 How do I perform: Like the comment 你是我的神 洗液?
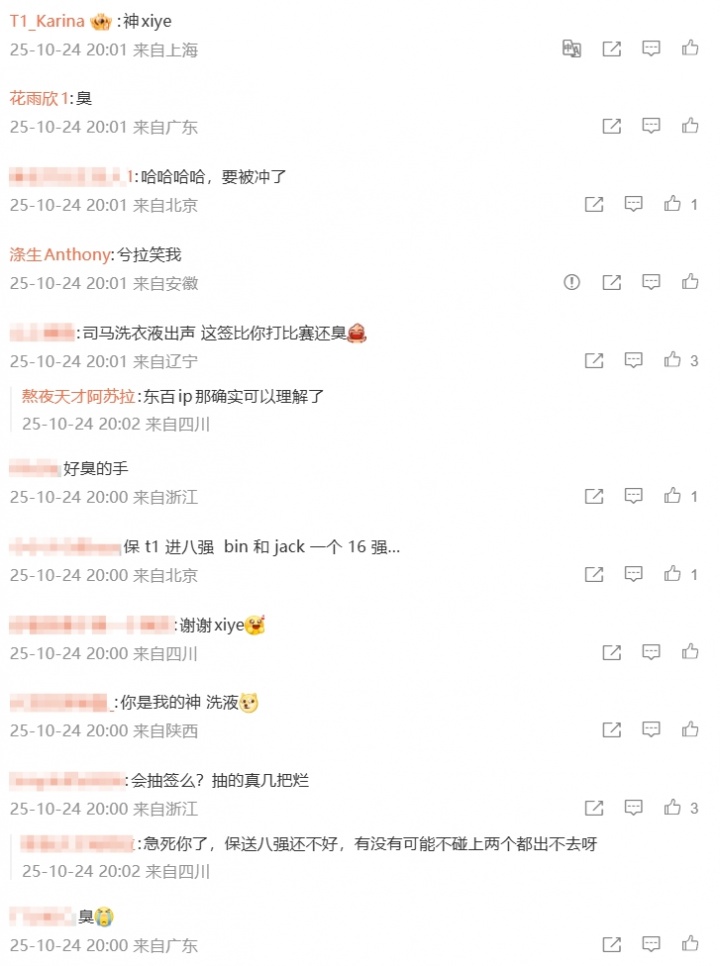[690, 730]
